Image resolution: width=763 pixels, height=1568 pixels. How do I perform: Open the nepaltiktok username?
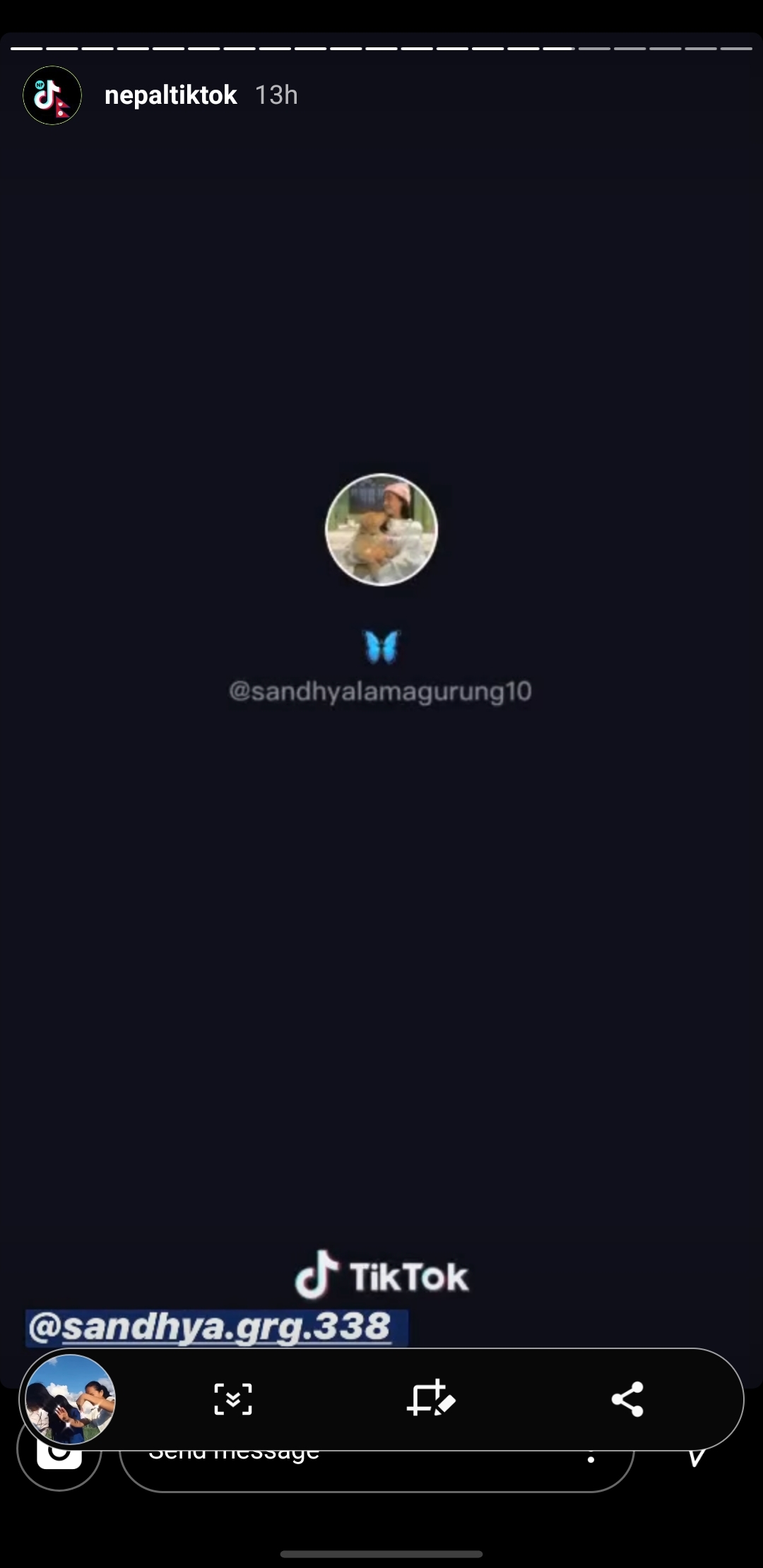[x=170, y=95]
